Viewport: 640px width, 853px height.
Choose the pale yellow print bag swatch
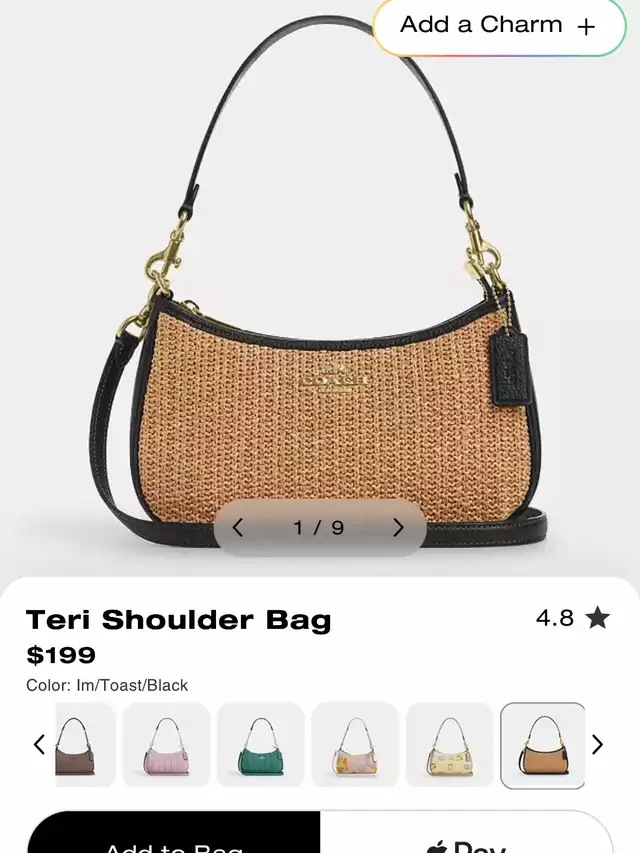(449, 744)
